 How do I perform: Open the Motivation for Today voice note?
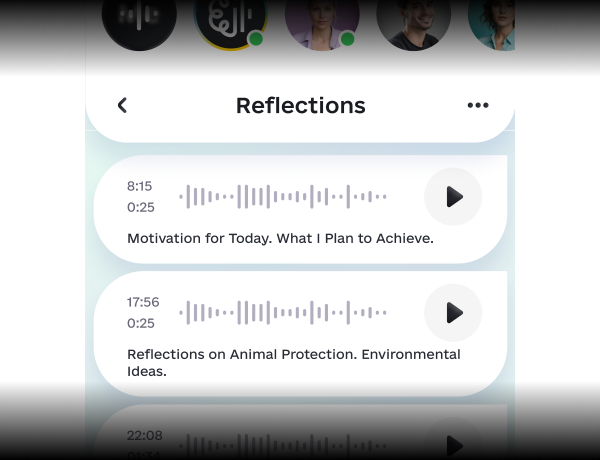pyautogui.click(x=280, y=239)
